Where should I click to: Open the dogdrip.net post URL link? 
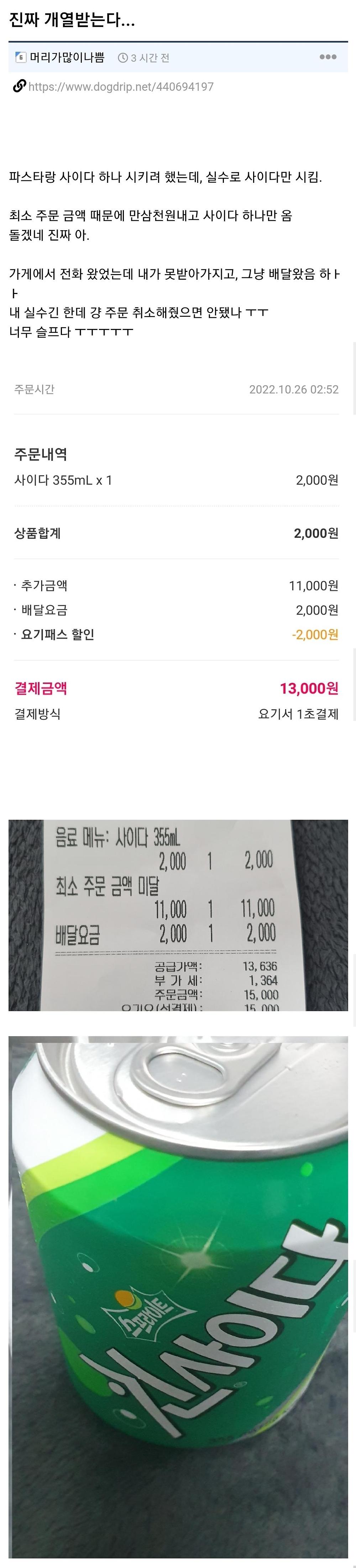coord(120,87)
